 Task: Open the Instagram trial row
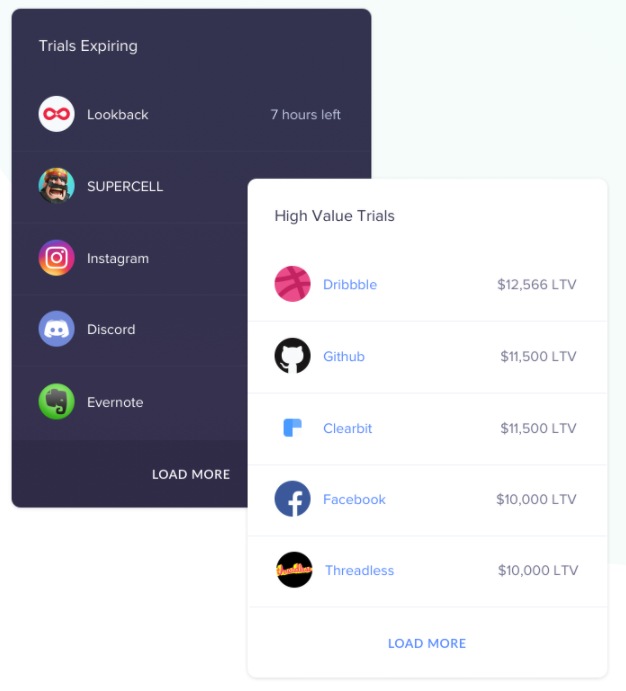click(x=117, y=259)
